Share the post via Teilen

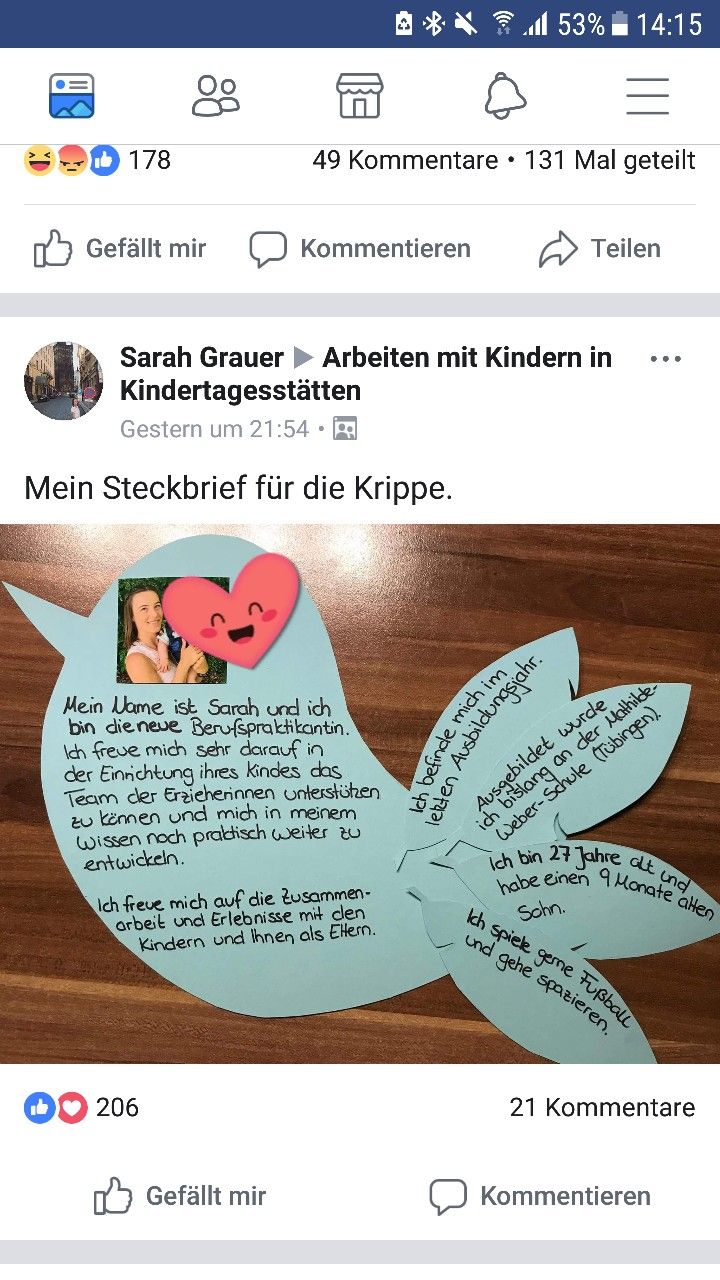[600, 249]
